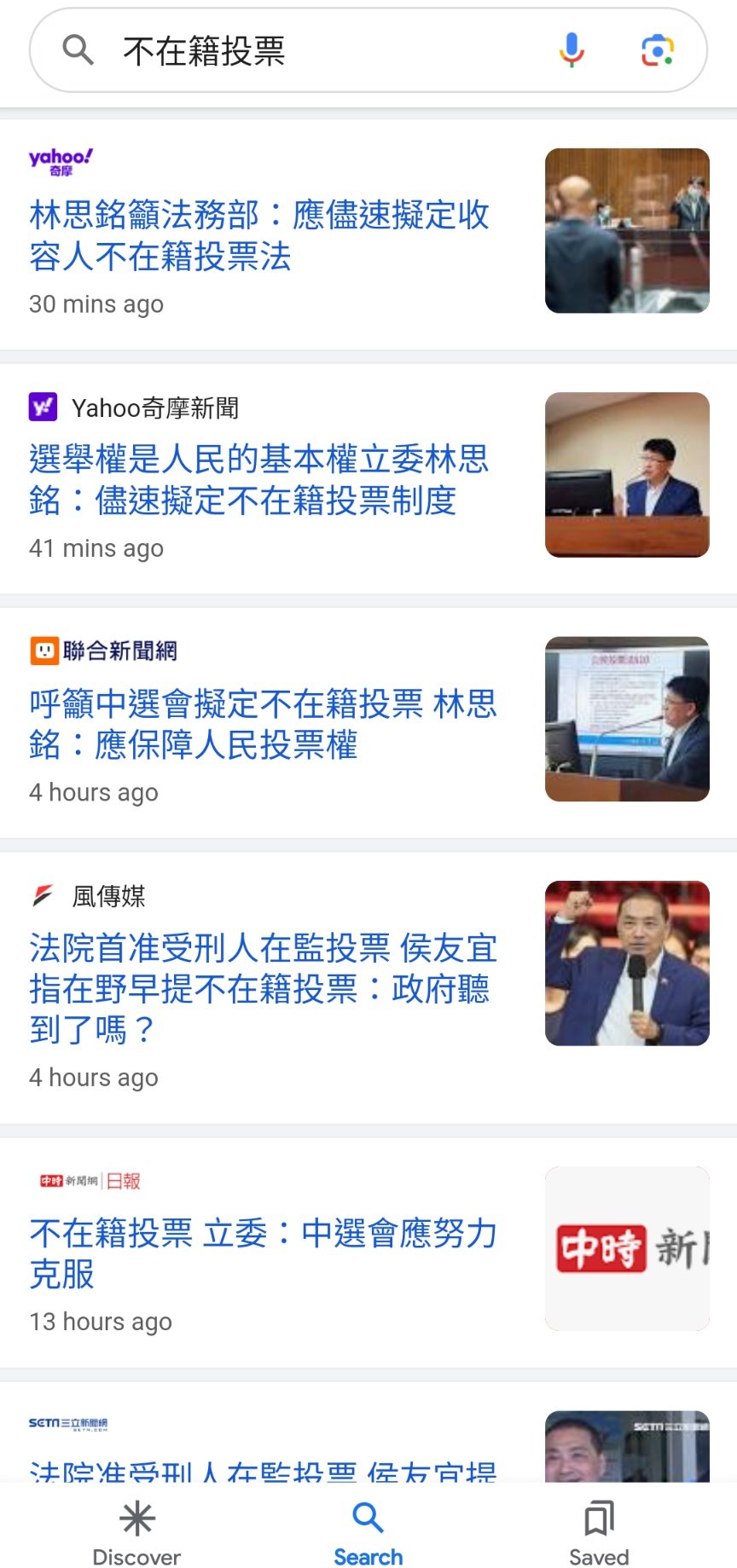Tap the 風傳媒 article photo thumbnail
This screenshot has width=737, height=1568.
627,963
